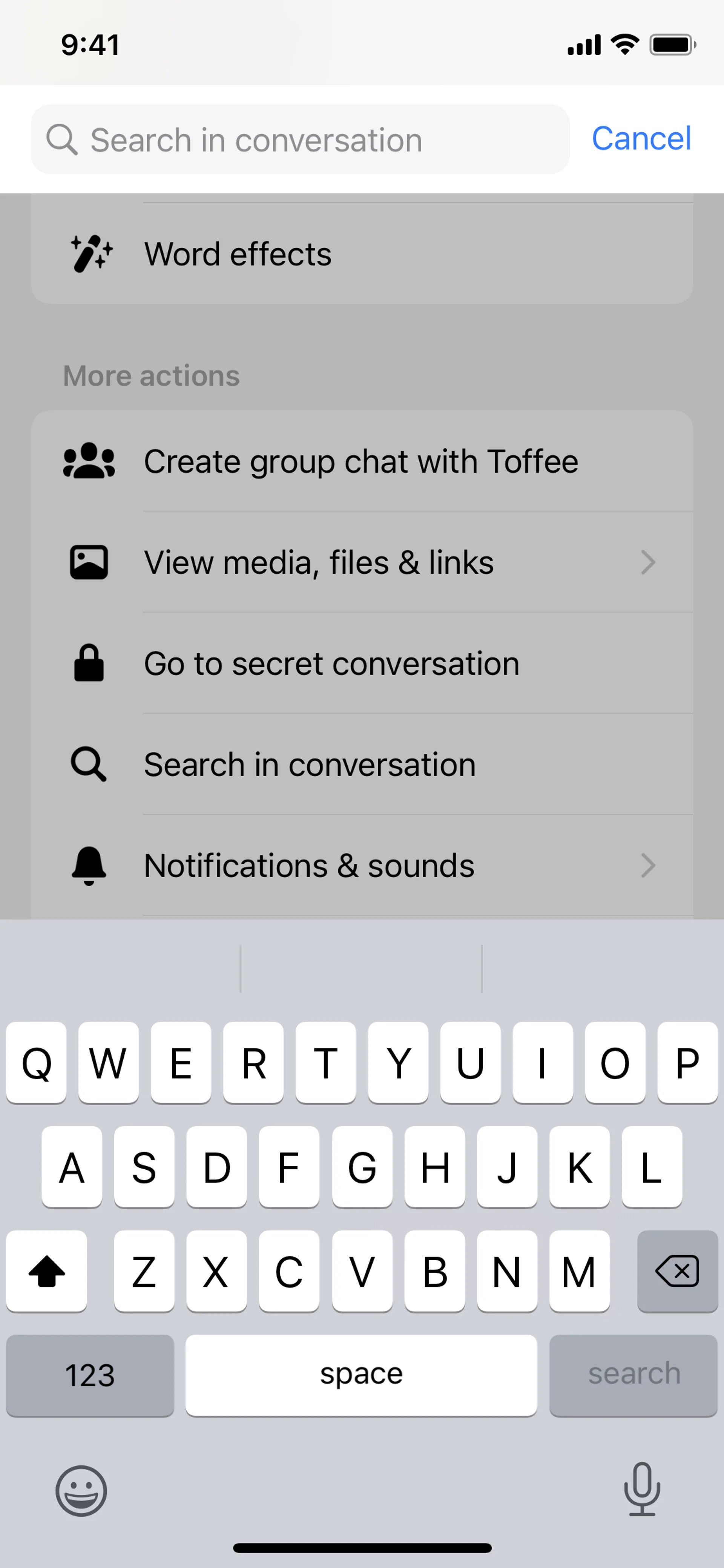View media, files & links
Image resolution: width=724 pixels, height=1568 pixels.
point(361,562)
